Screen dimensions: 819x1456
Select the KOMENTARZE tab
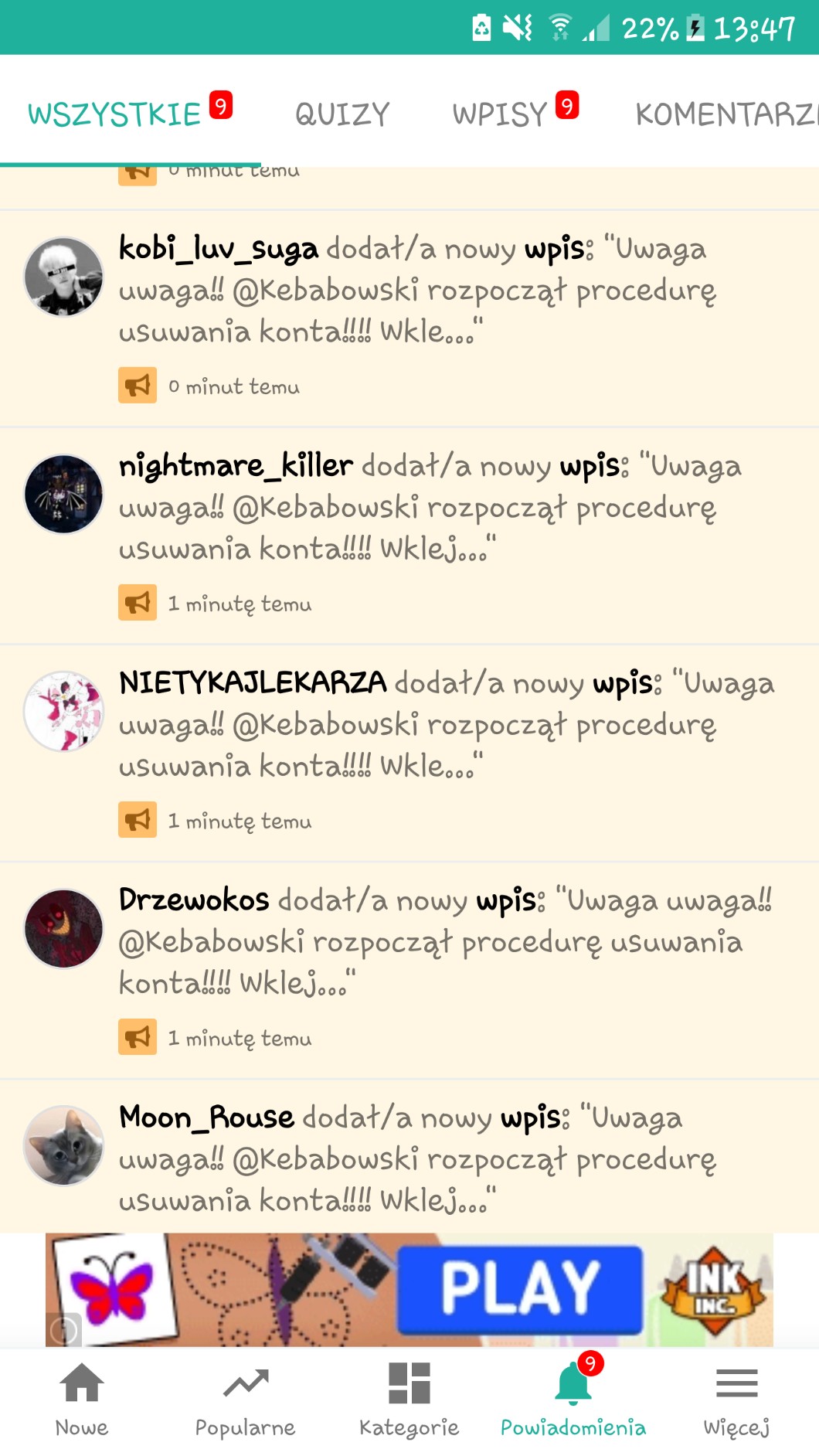point(725,114)
